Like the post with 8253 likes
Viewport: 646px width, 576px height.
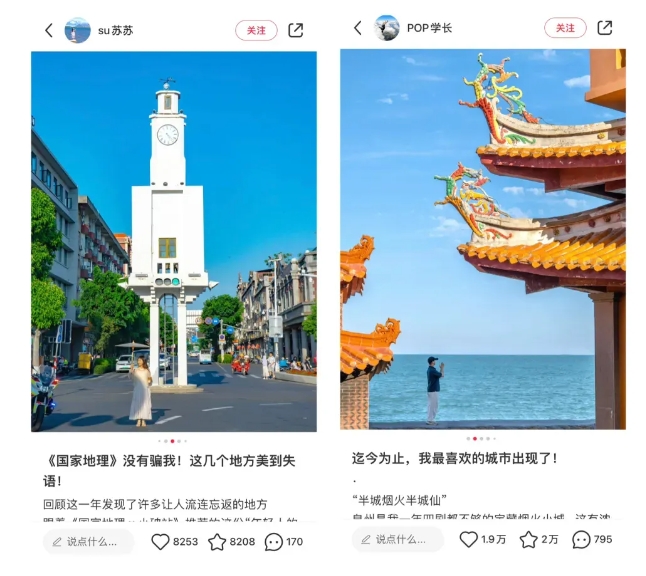tap(161, 541)
